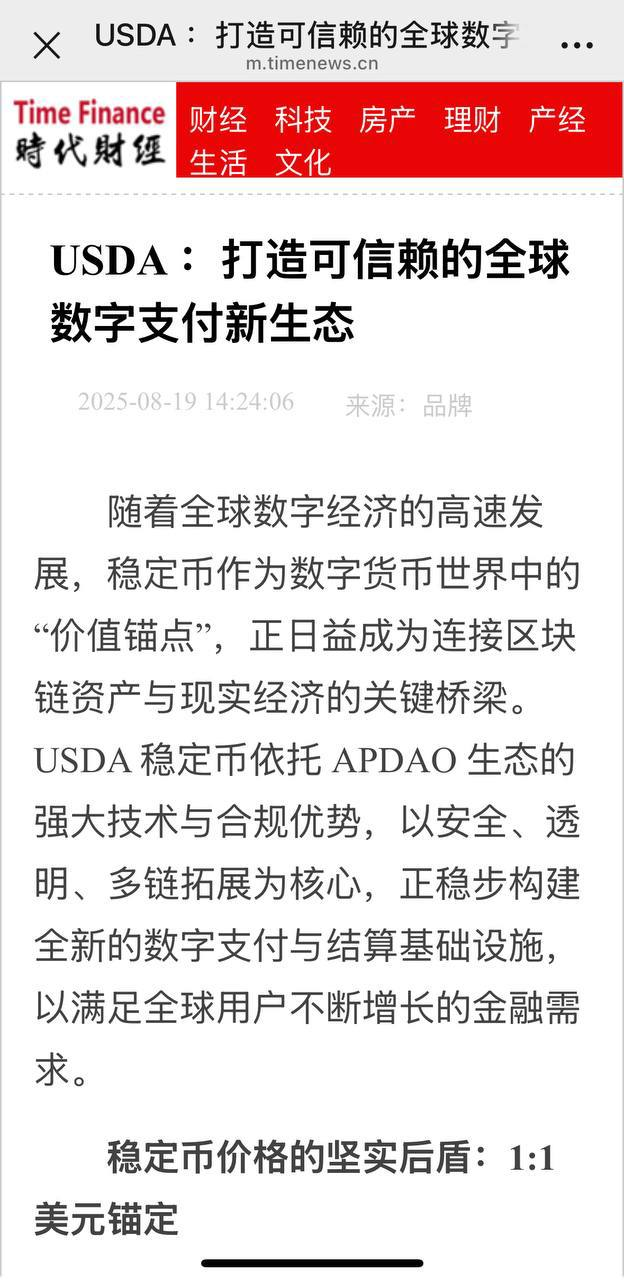Go to the 房产 section
Image resolution: width=624 pixels, height=1280 pixels.
(x=388, y=121)
